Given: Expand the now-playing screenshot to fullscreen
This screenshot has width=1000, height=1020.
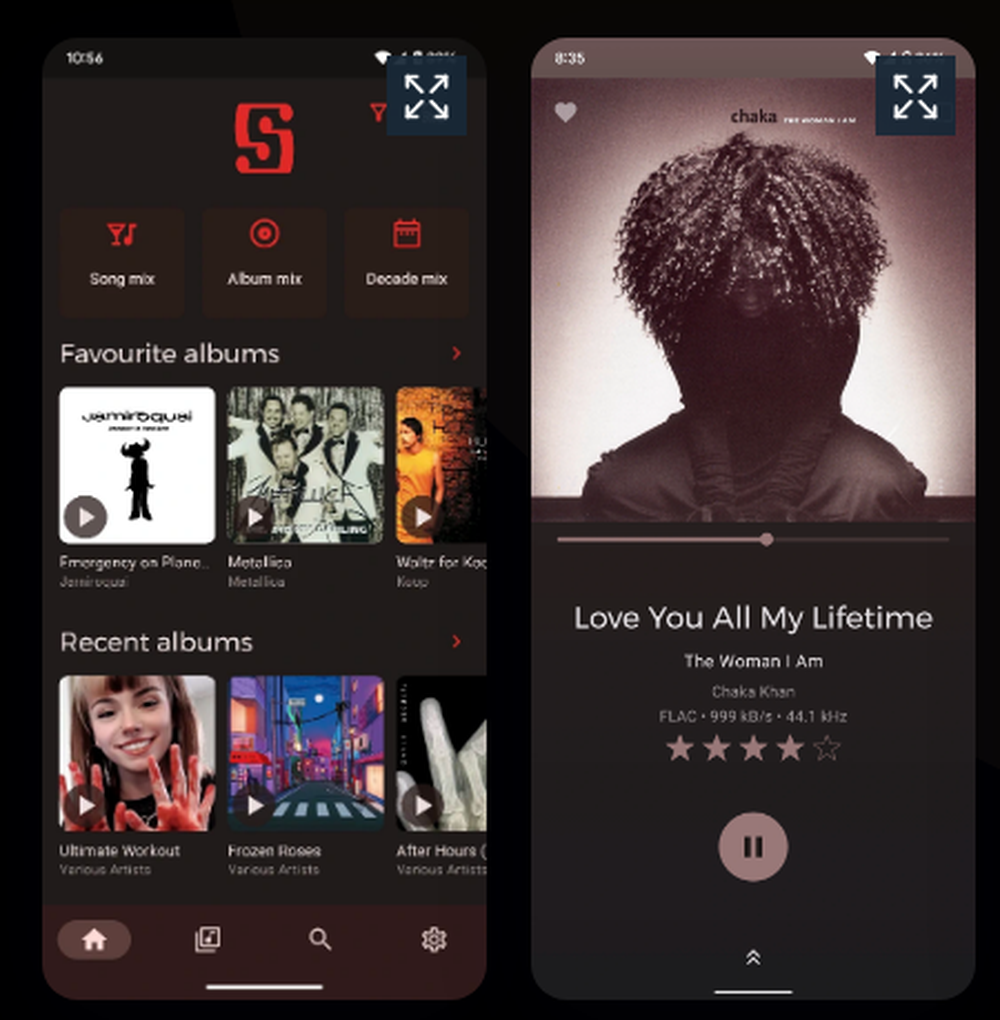Looking at the screenshot, I should (x=915, y=96).
